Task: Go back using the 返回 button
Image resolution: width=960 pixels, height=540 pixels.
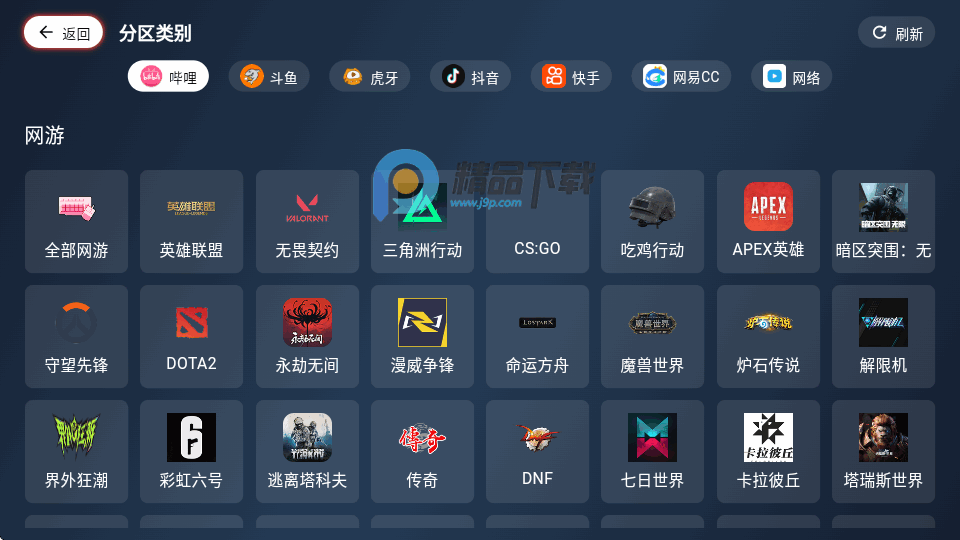Action: point(64,33)
